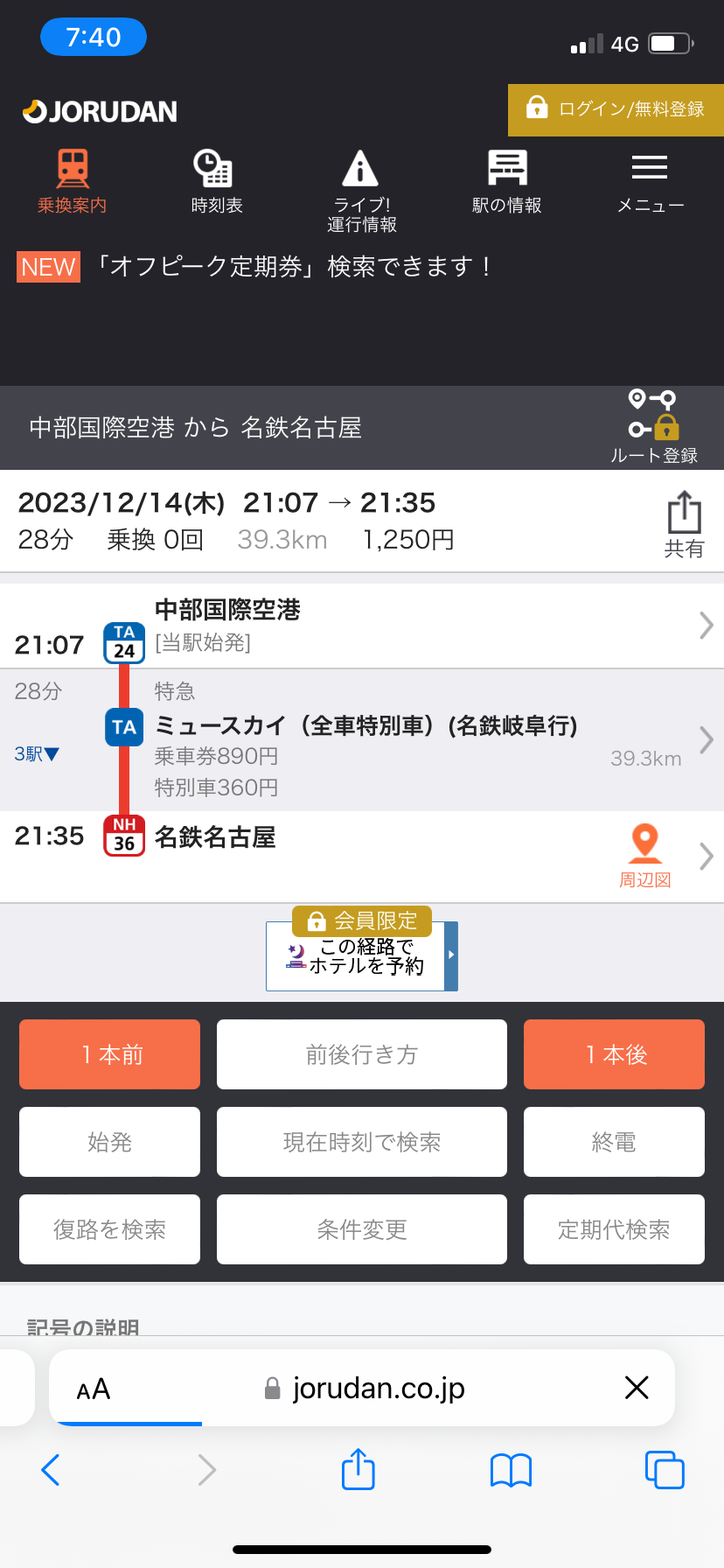Open 駅の情報 station information
Screen dimensions: 724x1568
coord(506,181)
